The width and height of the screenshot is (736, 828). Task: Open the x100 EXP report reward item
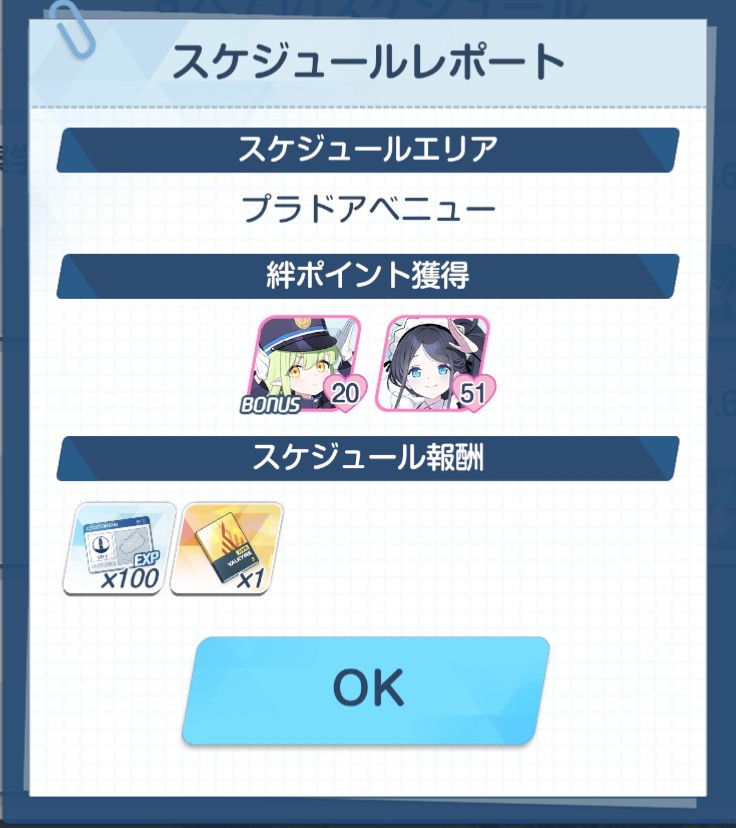pyautogui.click(x=119, y=549)
